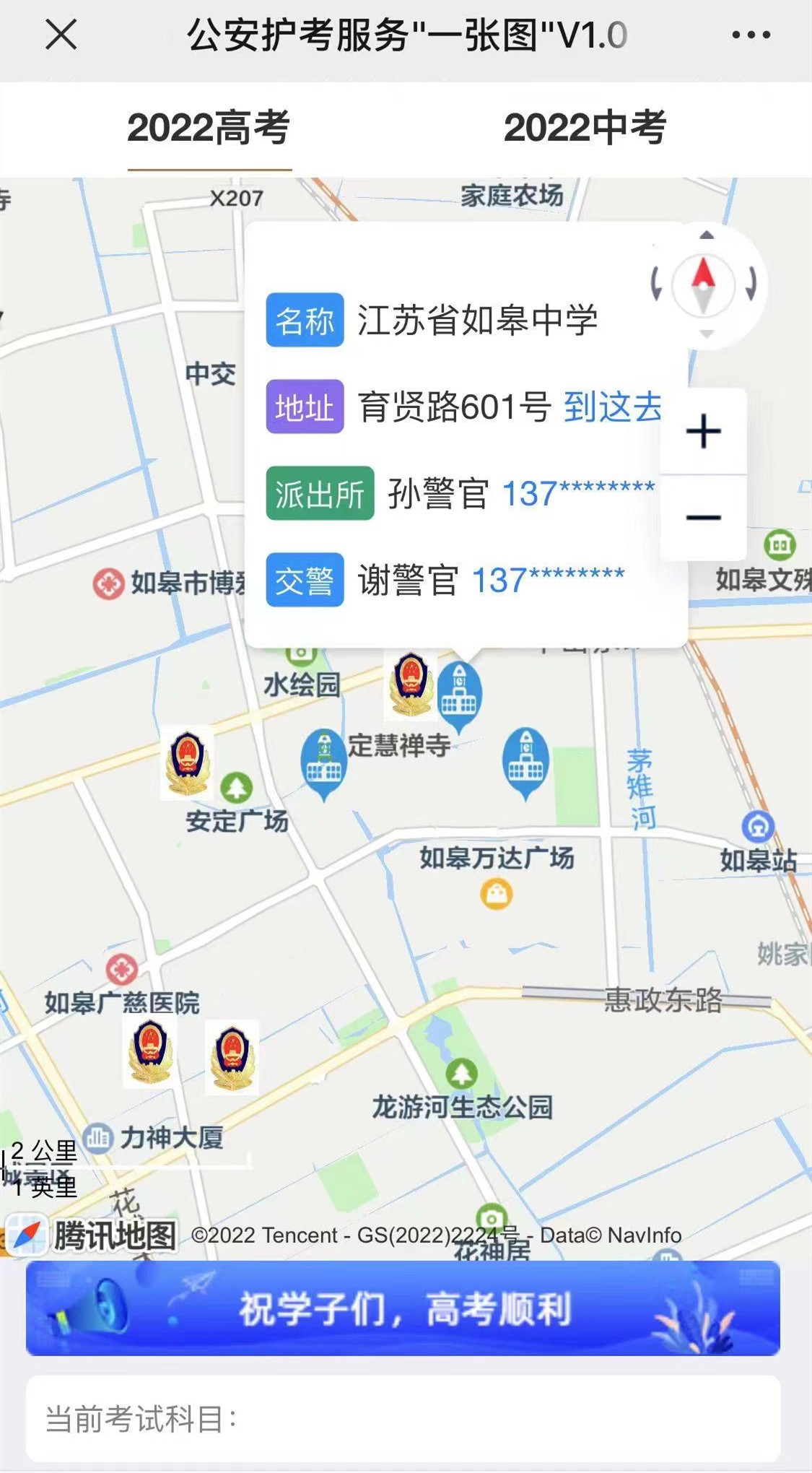Call 孙警官 via the 派出所 phone number
This screenshot has height=1473, width=812.
point(578,493)
